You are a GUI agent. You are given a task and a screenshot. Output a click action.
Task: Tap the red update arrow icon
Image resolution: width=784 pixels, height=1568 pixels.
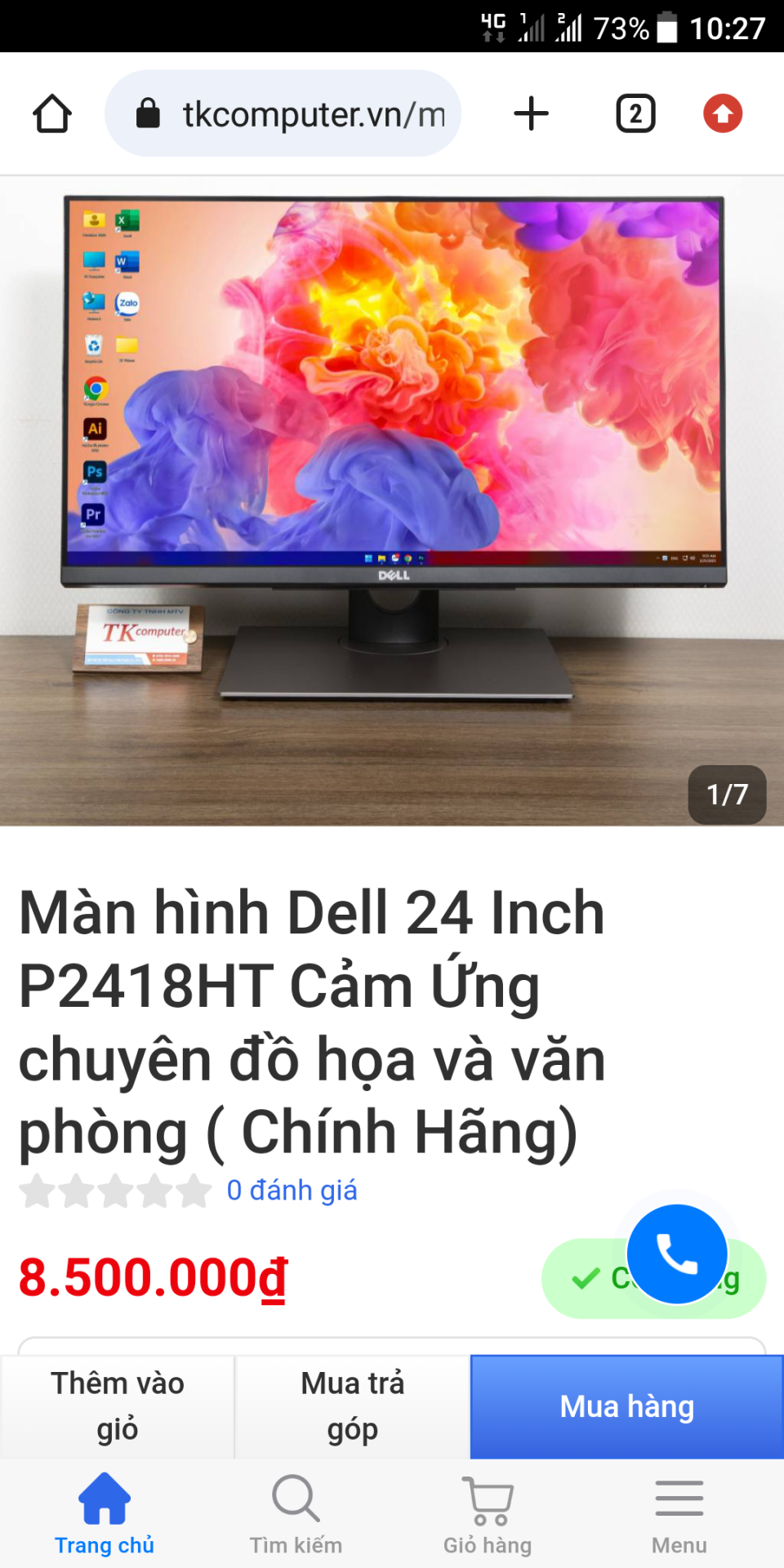point(723,114)
